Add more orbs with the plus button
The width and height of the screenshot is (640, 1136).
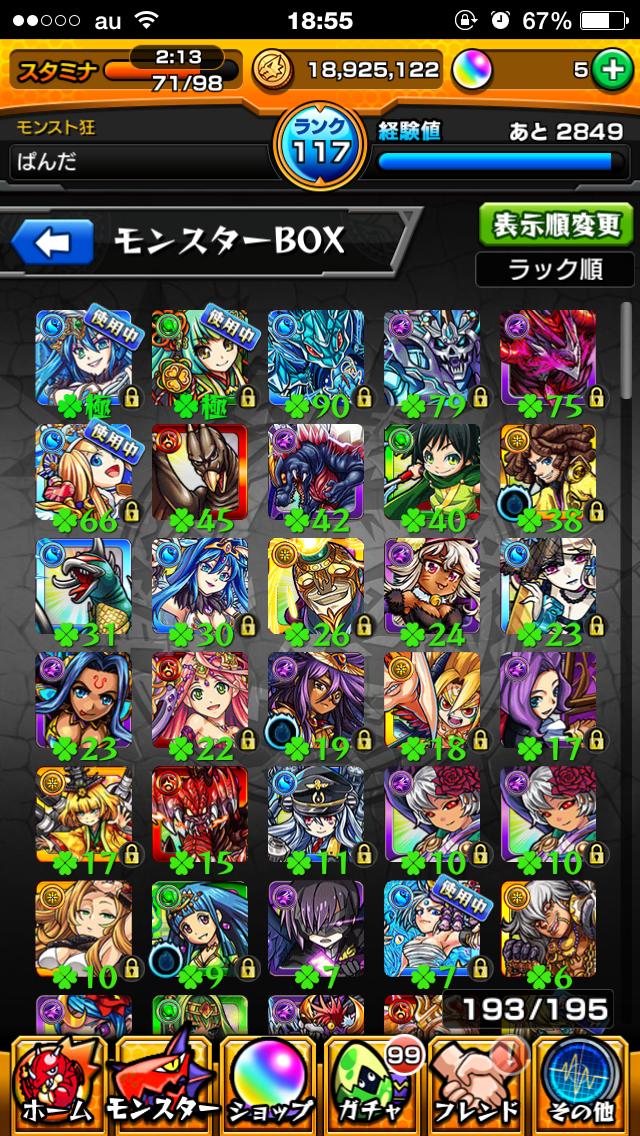(608, 69)
